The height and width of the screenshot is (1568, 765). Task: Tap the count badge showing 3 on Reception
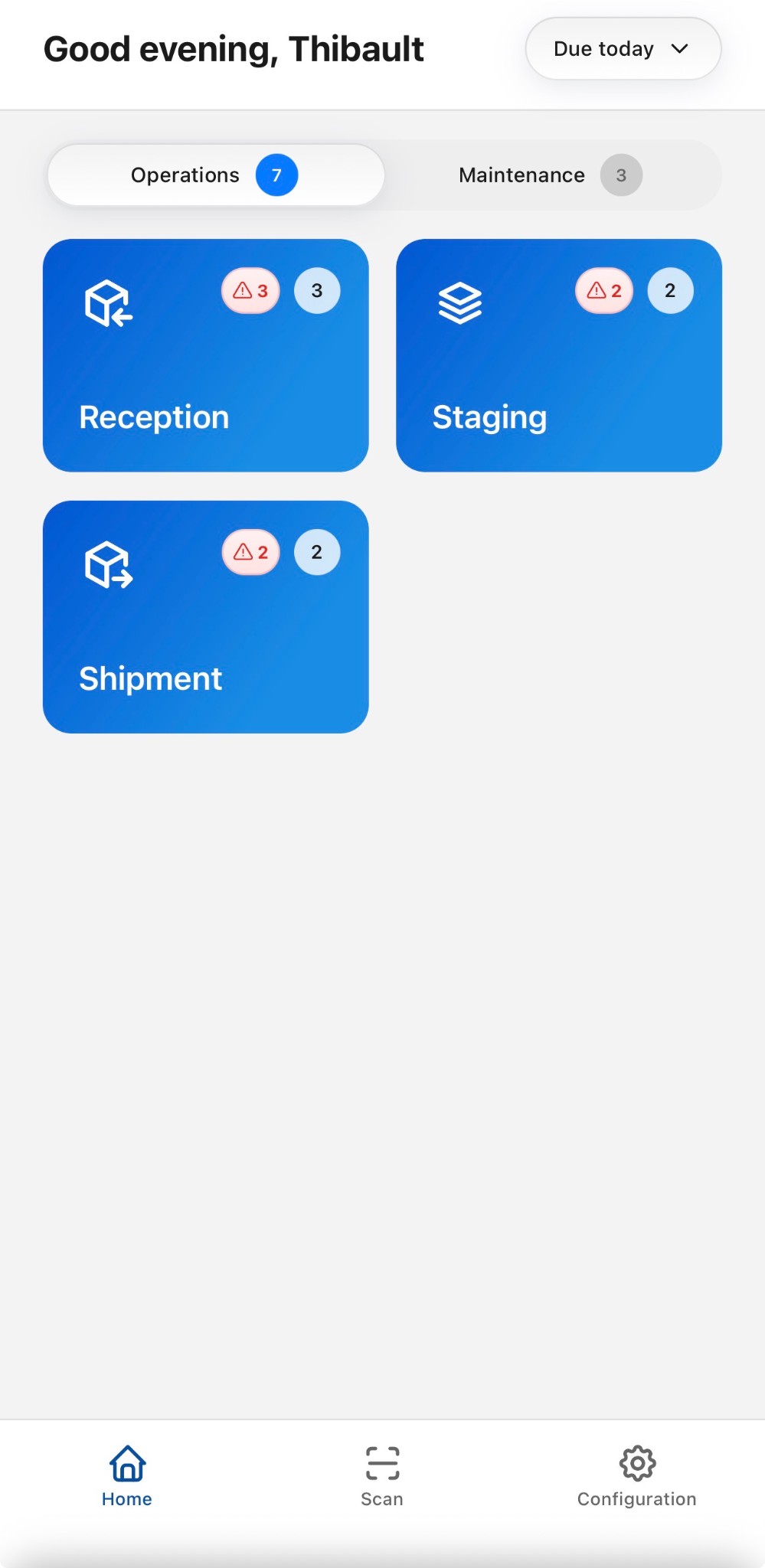[x=317, y=290]
